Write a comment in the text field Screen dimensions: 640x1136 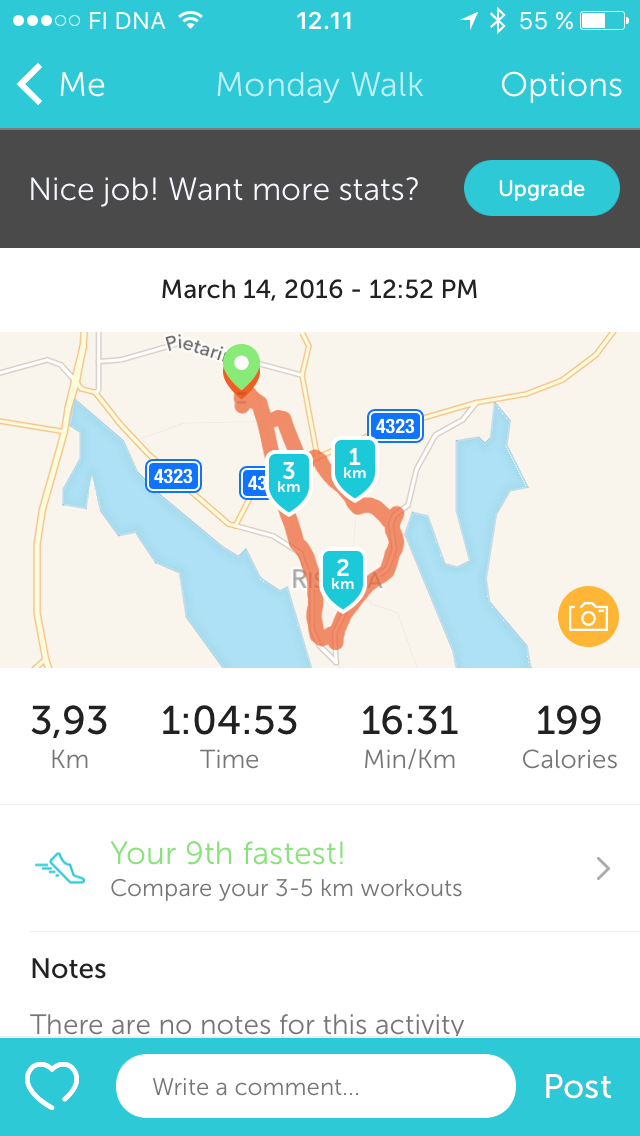(315, 1086)
